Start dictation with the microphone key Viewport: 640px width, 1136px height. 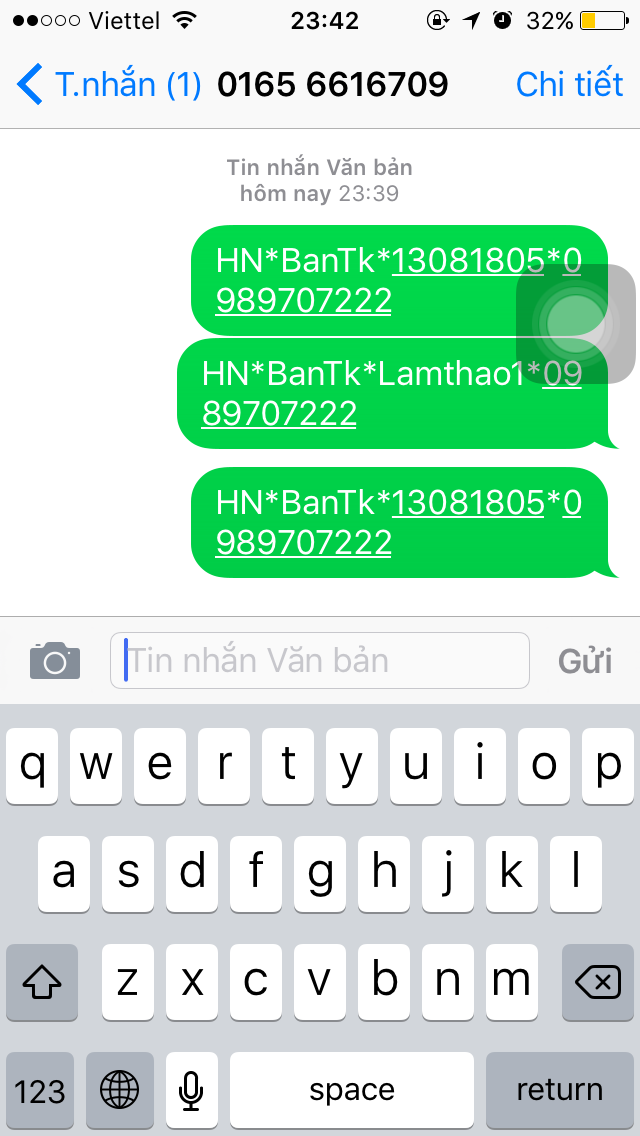[192, 1089]
